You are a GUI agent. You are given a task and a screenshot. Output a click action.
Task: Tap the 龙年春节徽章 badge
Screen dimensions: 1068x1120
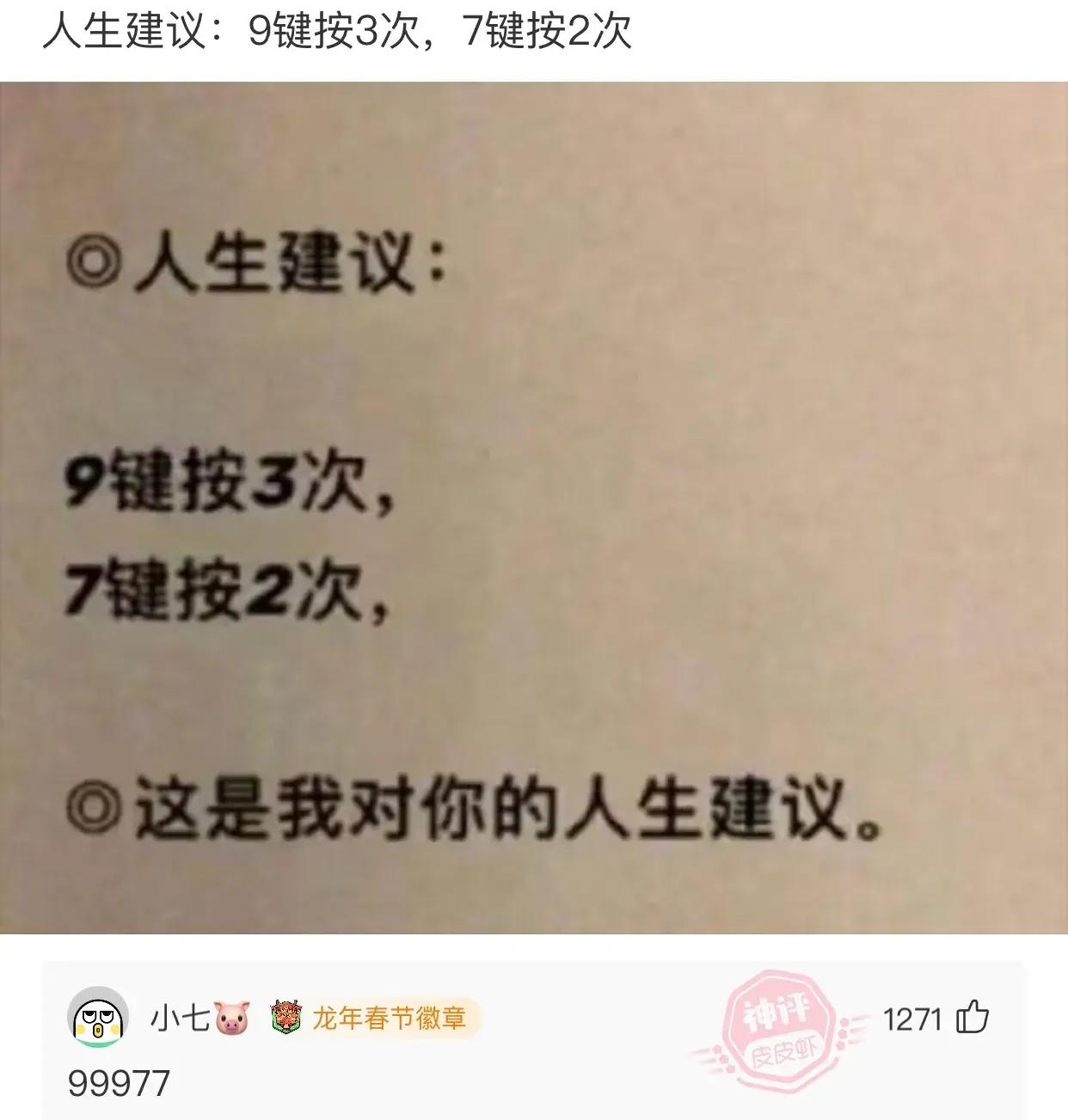tap(373, 1019)
